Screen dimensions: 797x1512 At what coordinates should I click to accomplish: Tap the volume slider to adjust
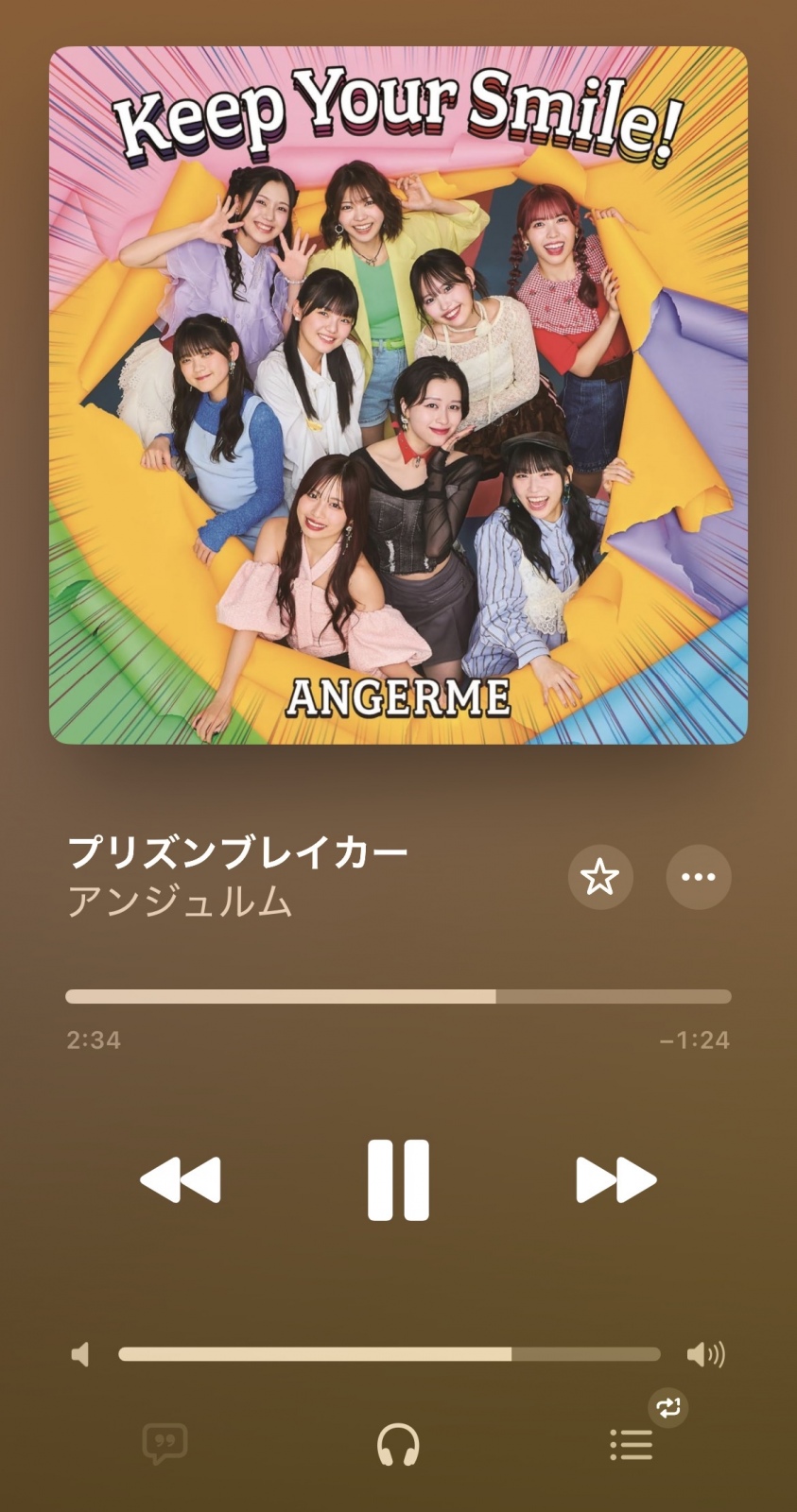pos(389,1354)
